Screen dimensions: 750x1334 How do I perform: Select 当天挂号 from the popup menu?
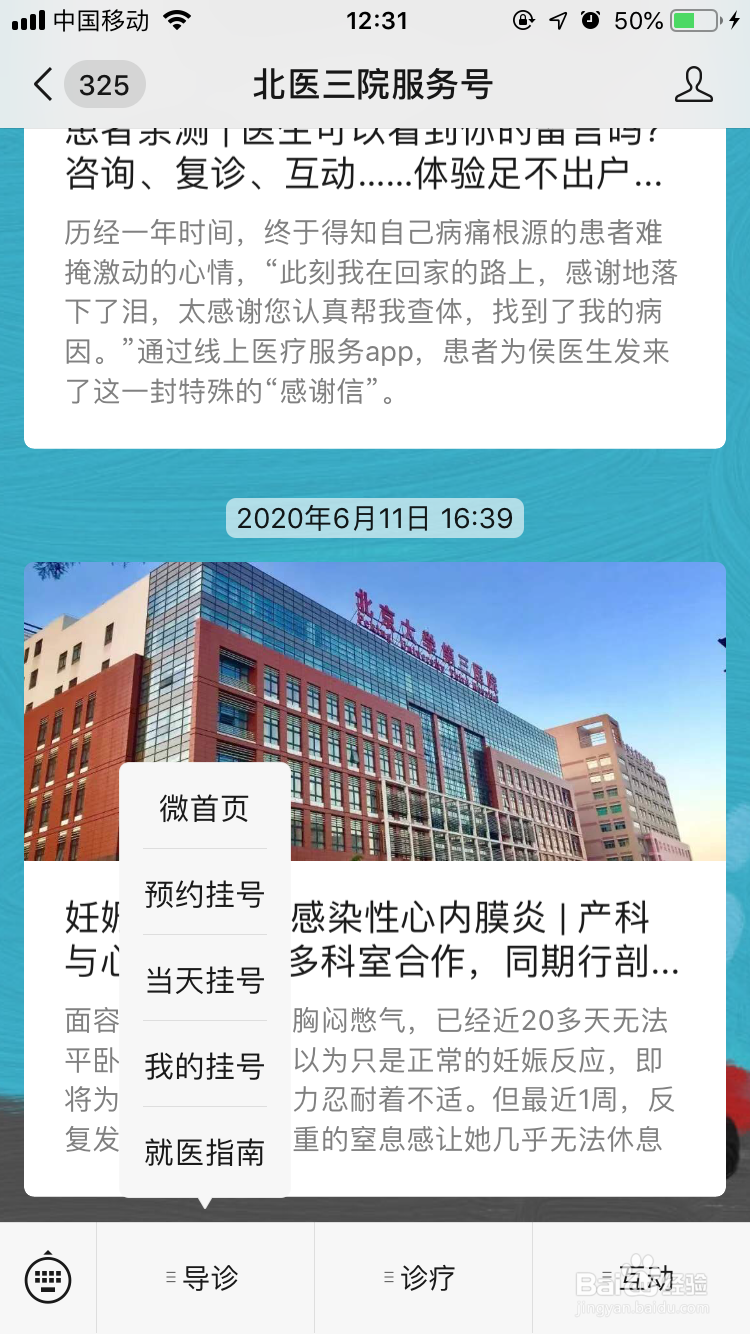click(203, 980)
